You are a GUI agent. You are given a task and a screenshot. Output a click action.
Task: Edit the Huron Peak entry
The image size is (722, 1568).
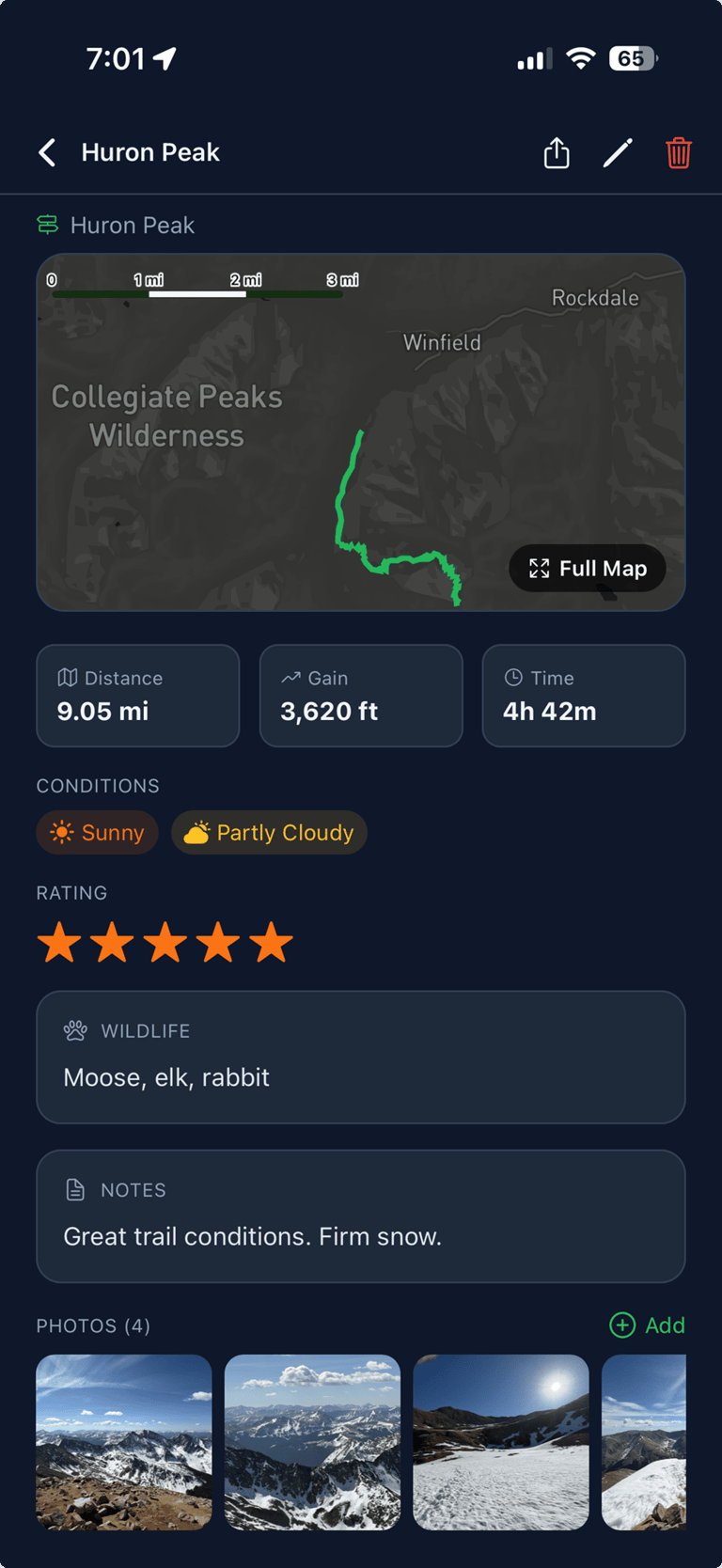(618, 152)
